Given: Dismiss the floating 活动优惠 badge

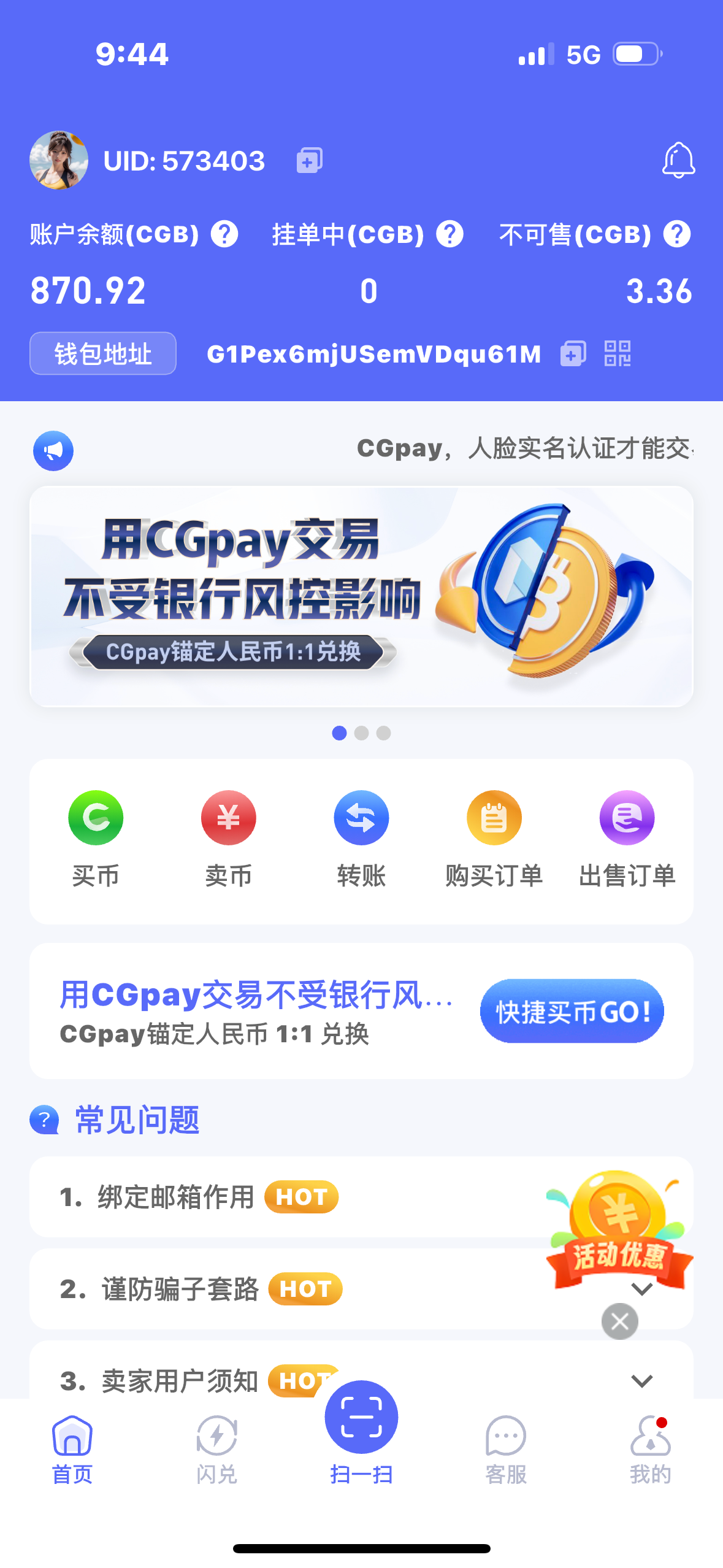Looking at the screenshot, I should 619,1321.
